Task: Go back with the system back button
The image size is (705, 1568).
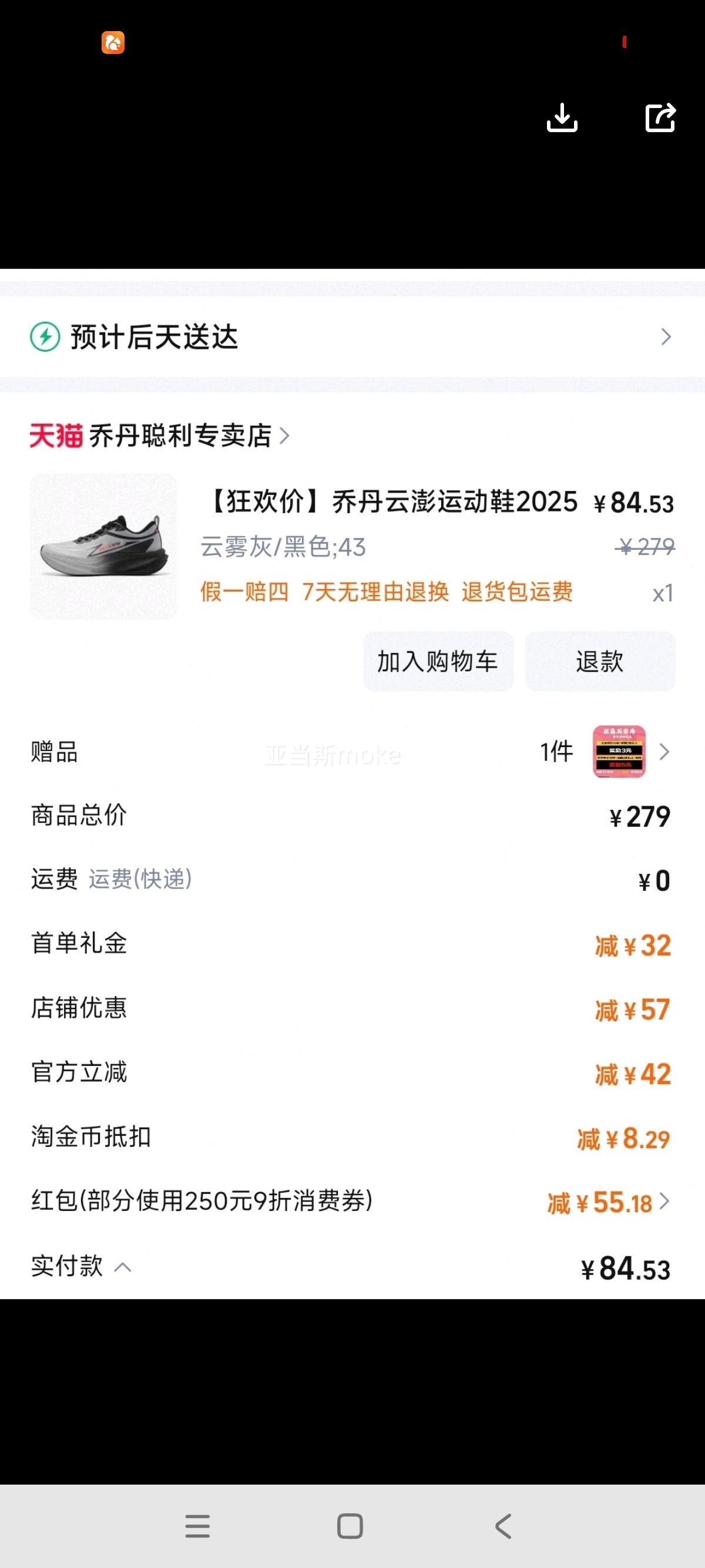Action: pos(503,1526)
